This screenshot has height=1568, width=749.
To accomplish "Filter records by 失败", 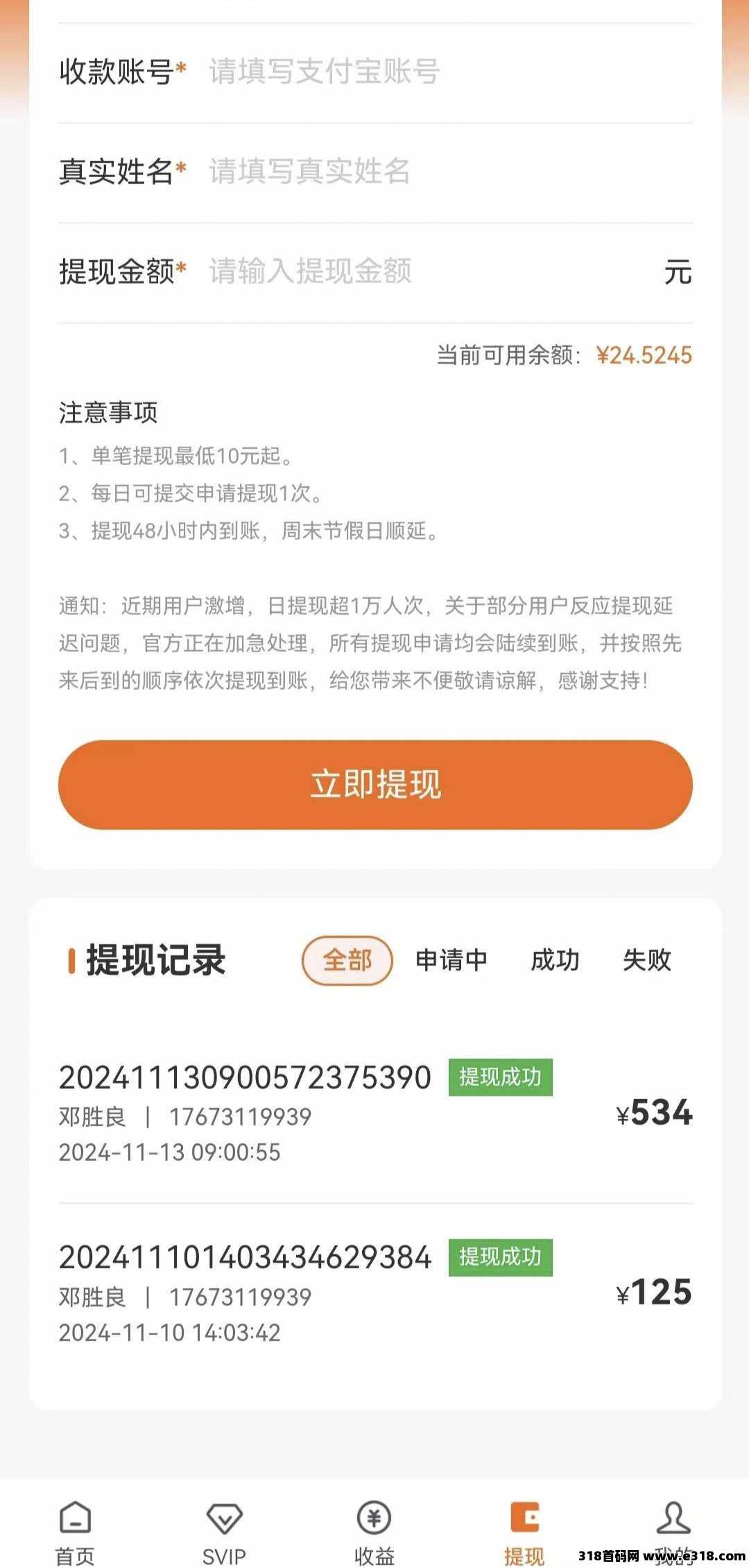I will (647, 960).
